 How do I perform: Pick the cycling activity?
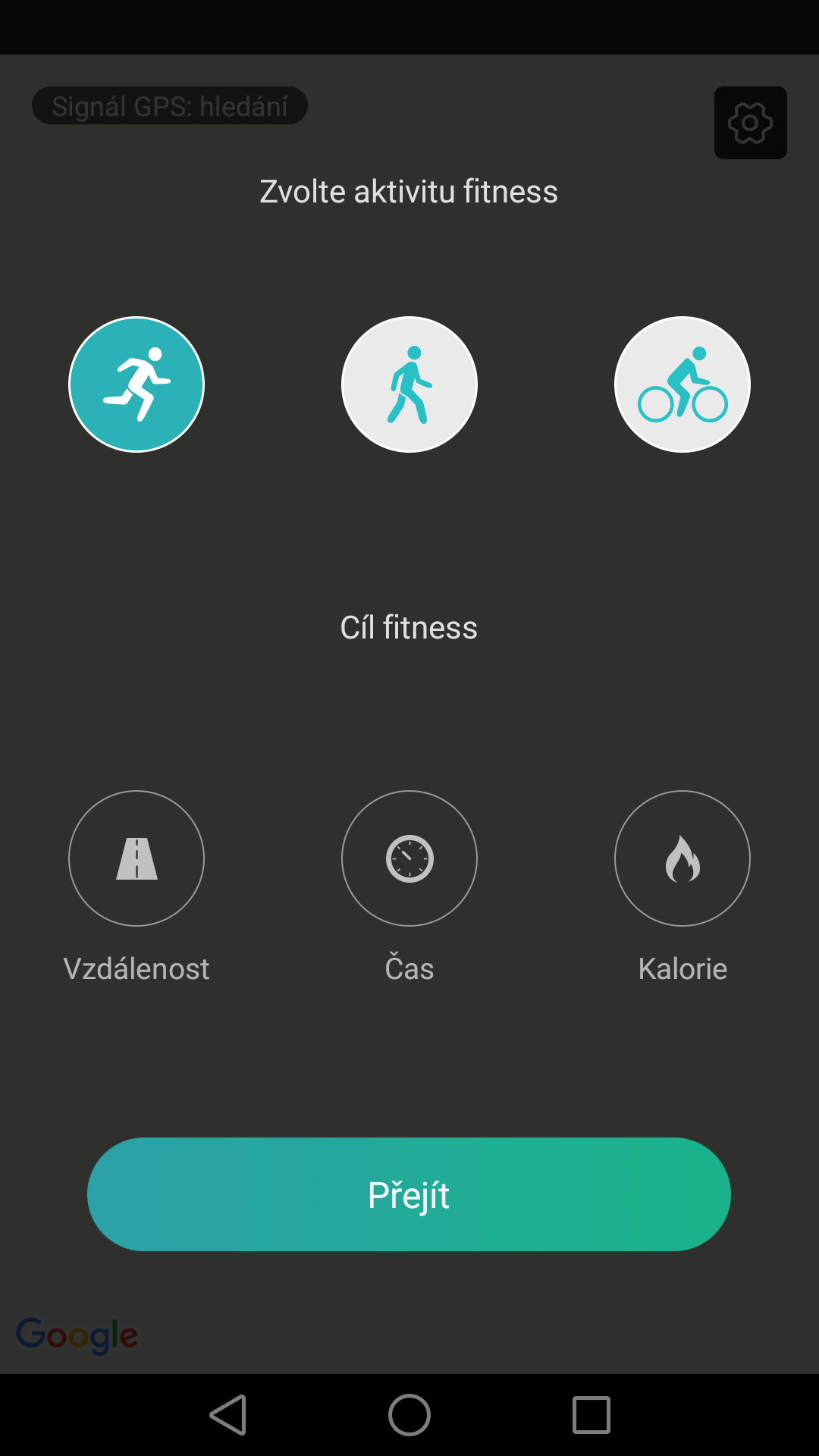(682, 384)
